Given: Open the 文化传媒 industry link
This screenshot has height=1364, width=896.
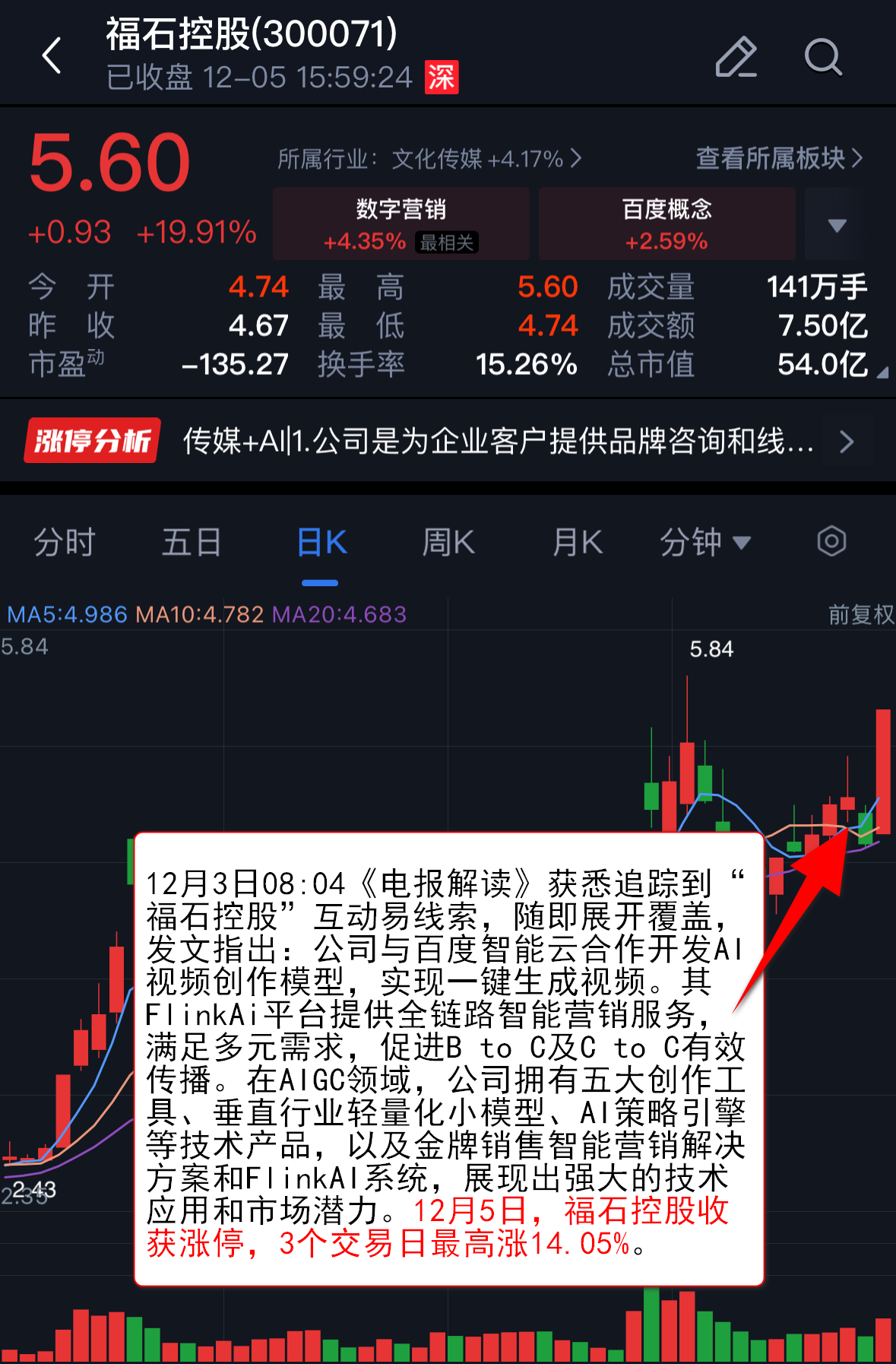Looking at the screenshot, I should [429, 159].
